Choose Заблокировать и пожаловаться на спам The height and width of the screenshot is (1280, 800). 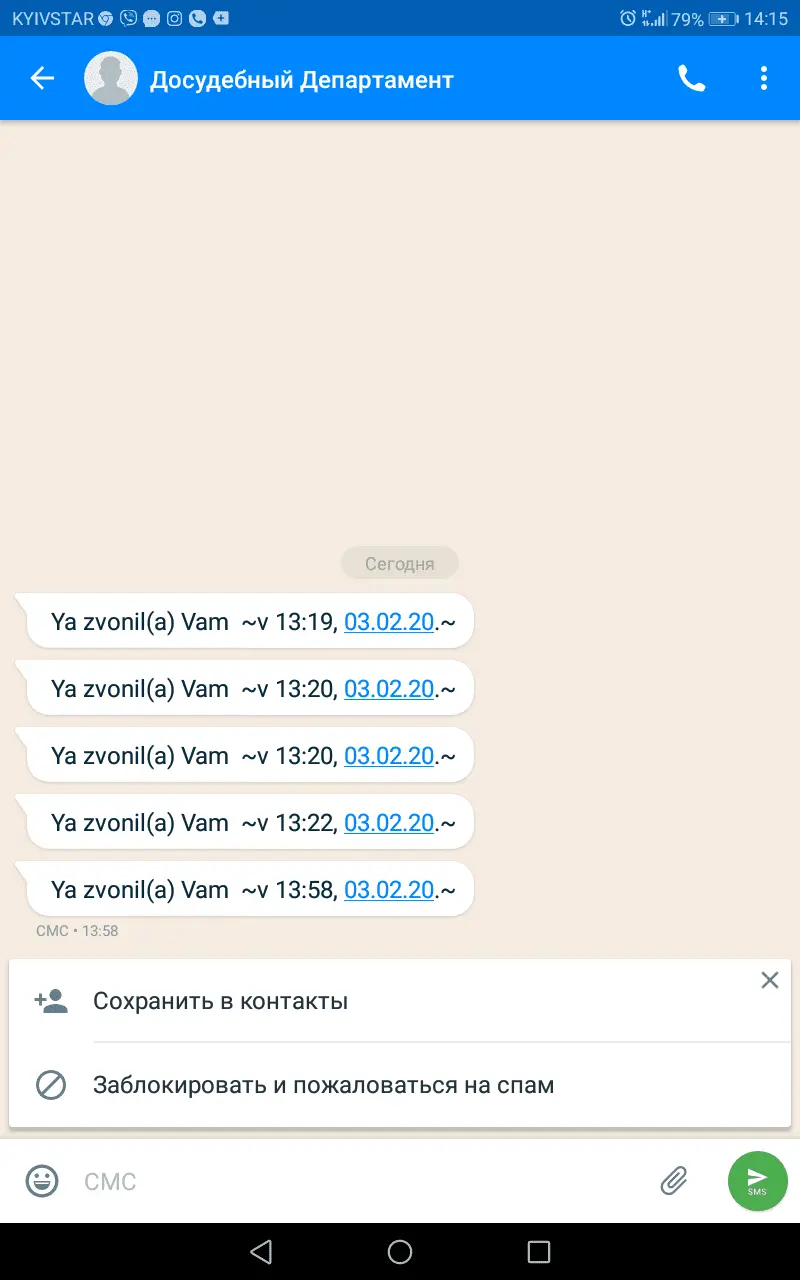(x=323, y=1085)
